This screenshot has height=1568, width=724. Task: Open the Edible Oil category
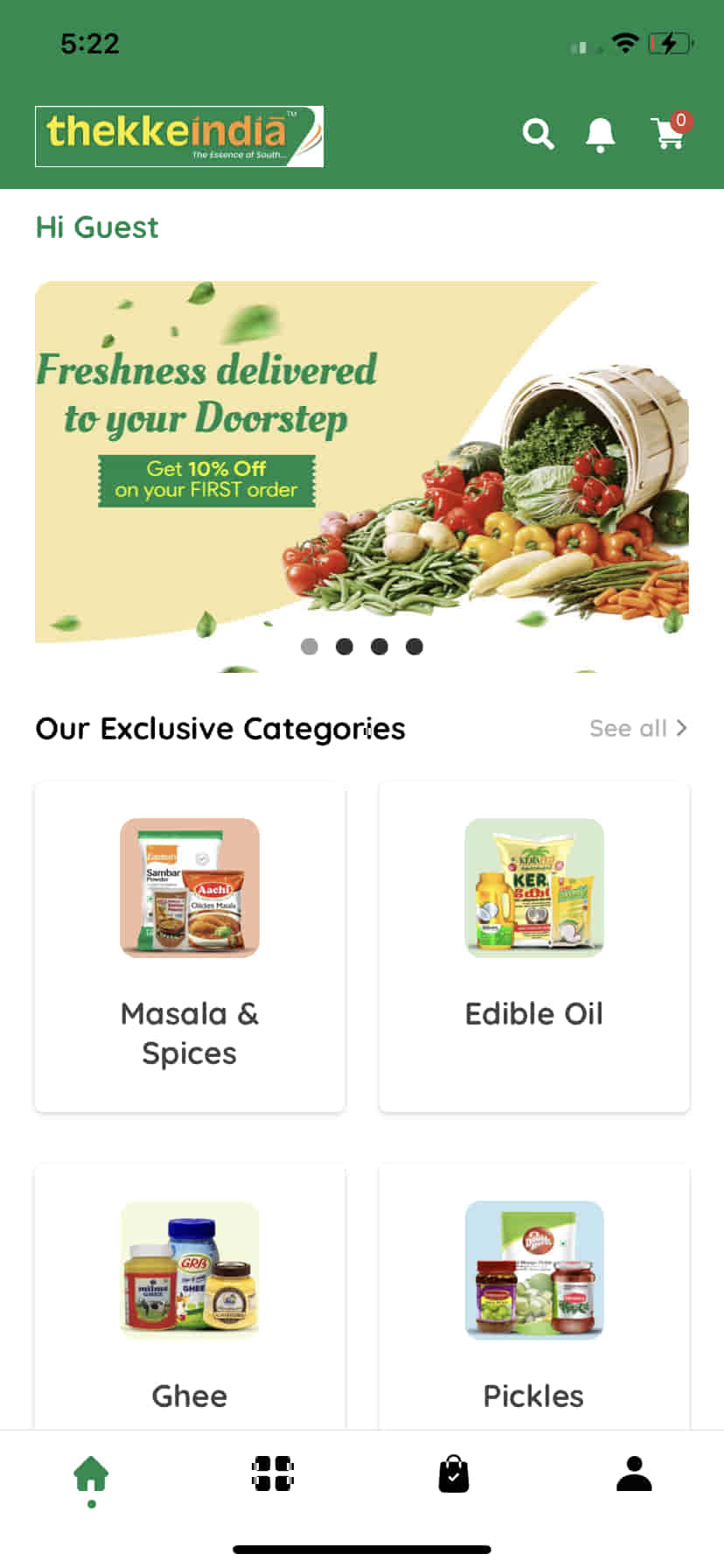coord(534,948)
